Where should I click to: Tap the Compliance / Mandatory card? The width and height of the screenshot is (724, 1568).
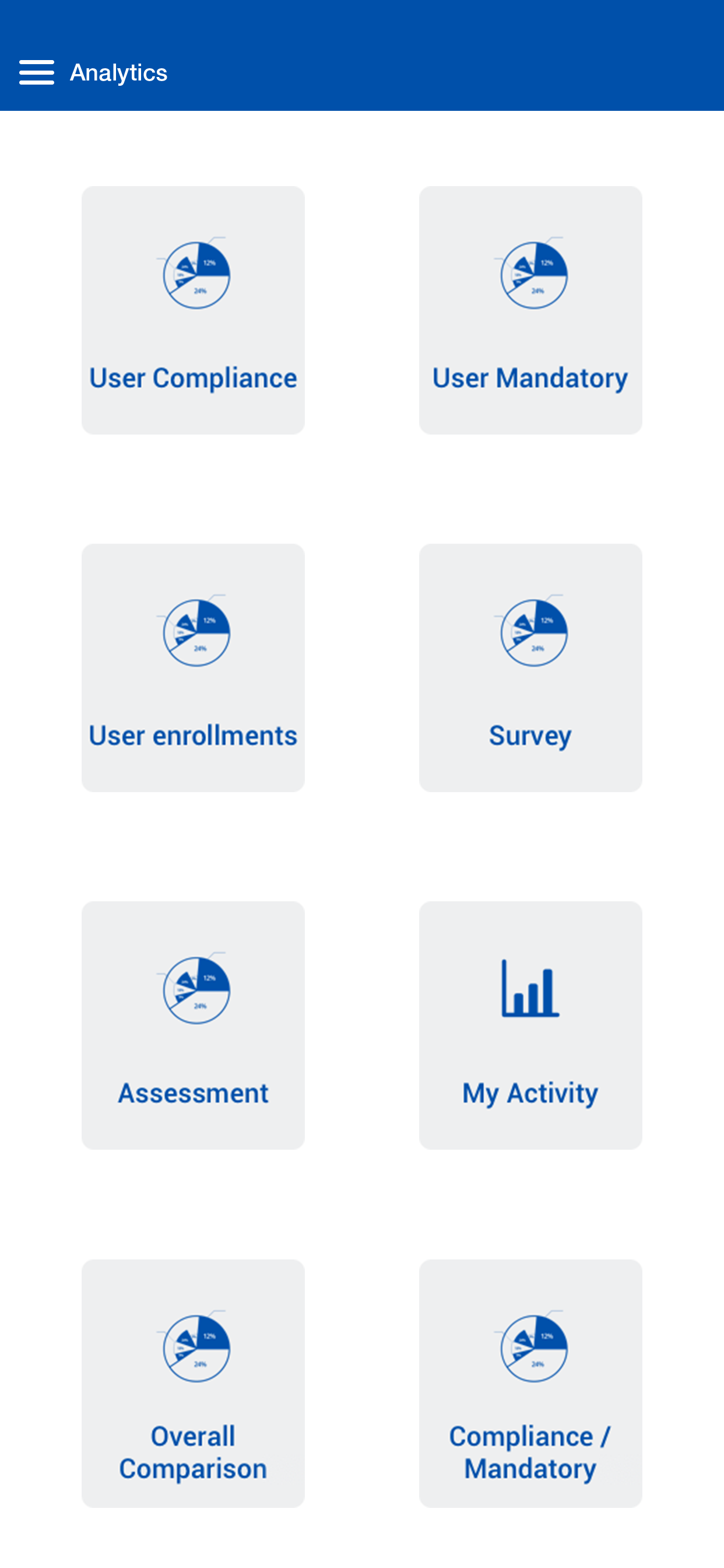coord(530,1383)
